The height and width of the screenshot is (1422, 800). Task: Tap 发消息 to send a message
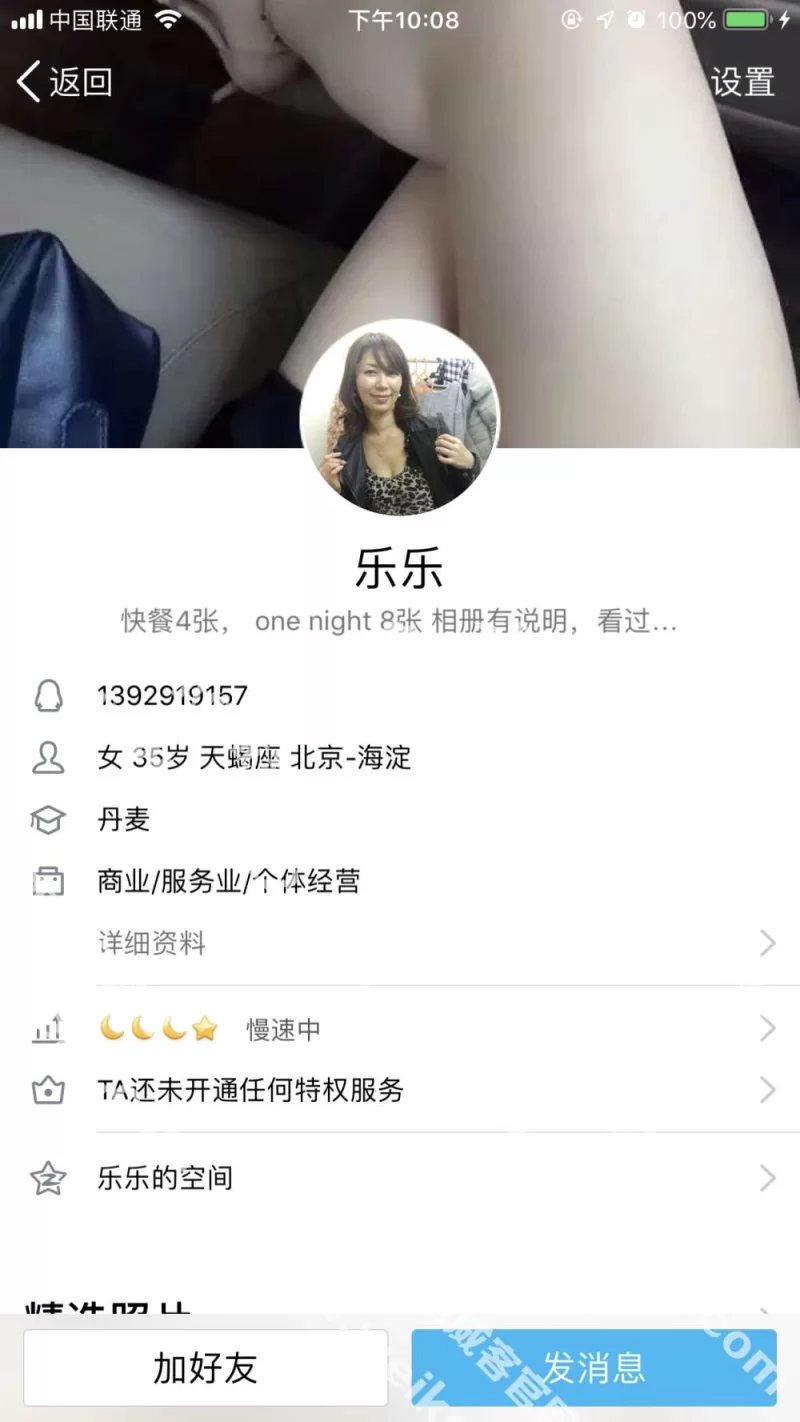click(x=594, y=1367)
